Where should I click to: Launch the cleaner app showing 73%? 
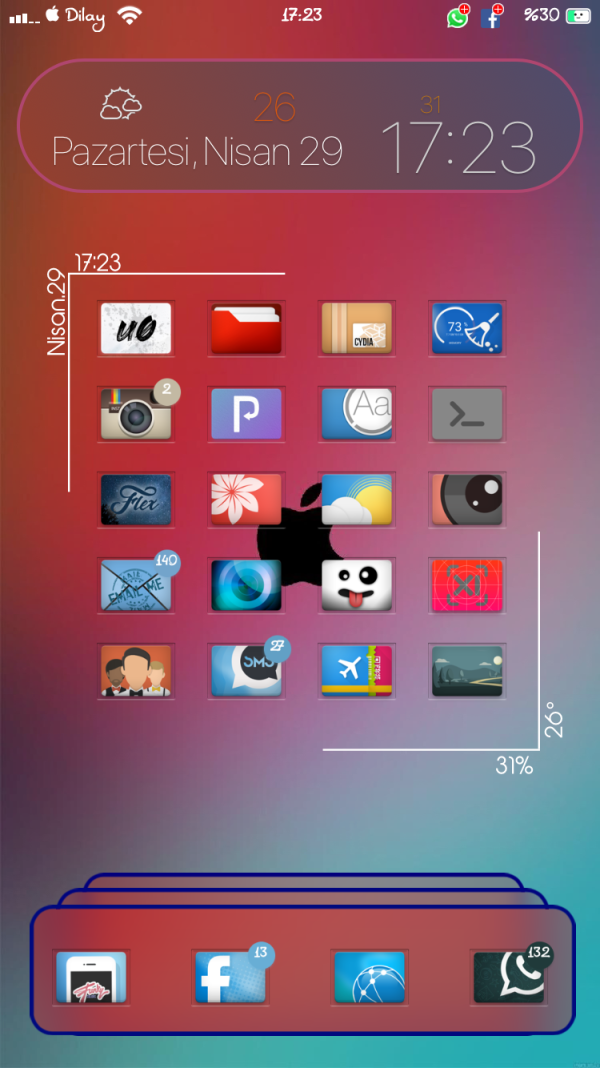pyautogui.click(x=467, y=328)
